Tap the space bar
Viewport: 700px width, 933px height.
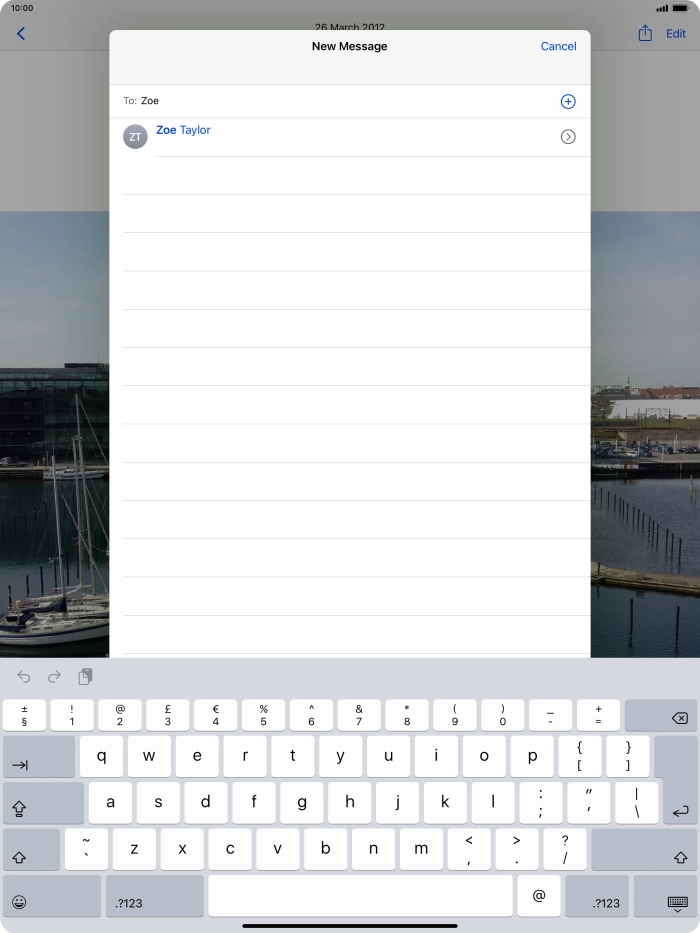click(x=360, y=896)
